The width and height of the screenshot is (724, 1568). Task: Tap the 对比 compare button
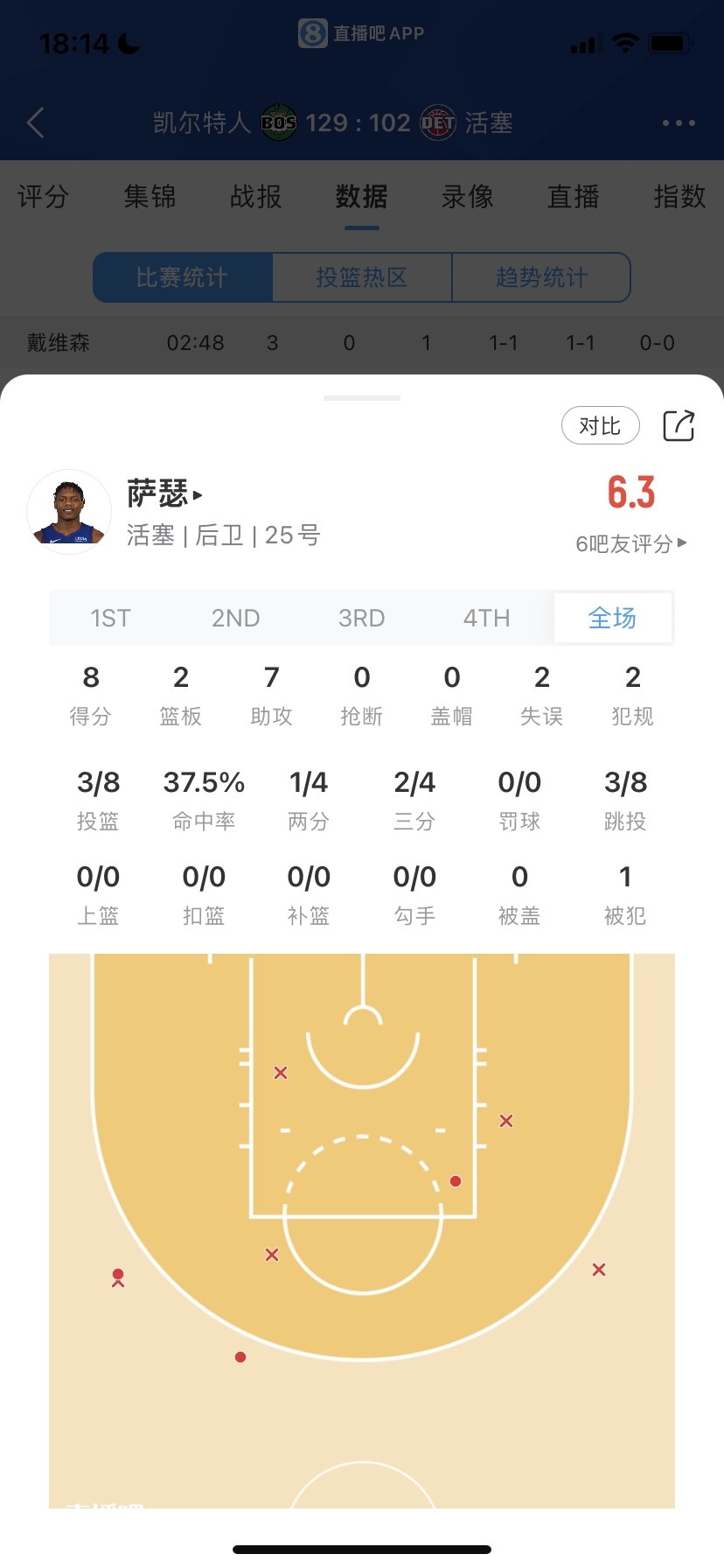tap(600, 426)
